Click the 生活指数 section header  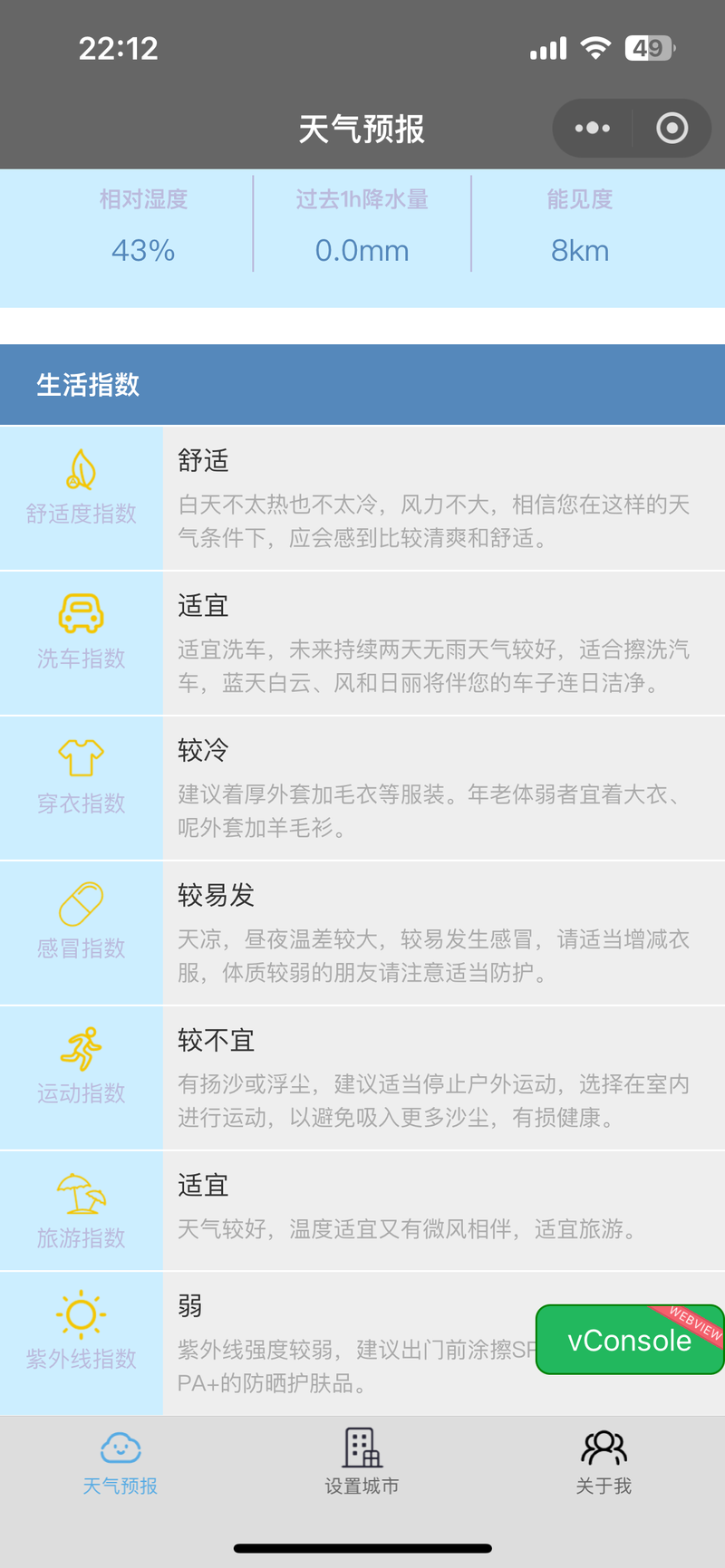point(87,383)
